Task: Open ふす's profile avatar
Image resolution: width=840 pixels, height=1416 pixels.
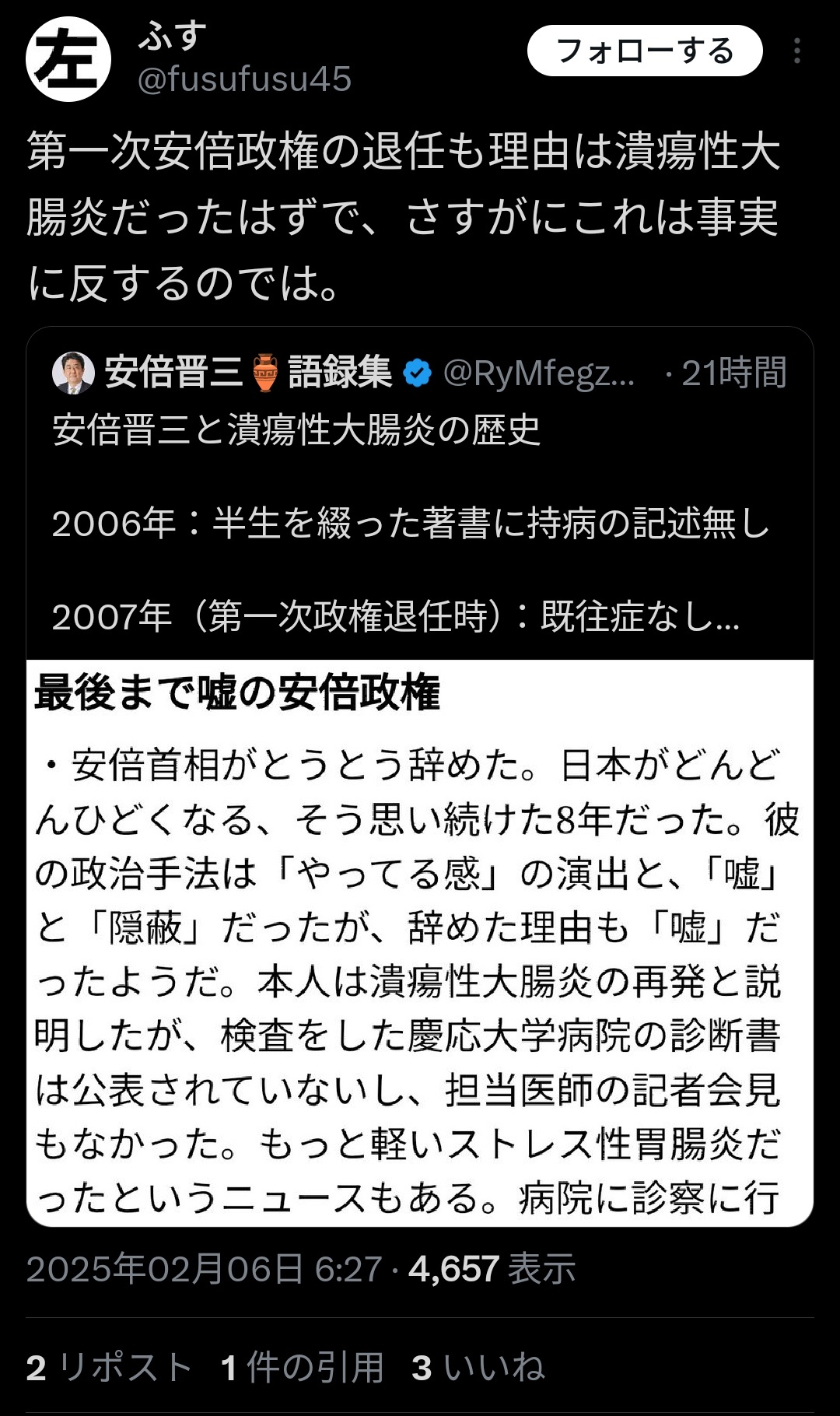Action: (68, 60)
